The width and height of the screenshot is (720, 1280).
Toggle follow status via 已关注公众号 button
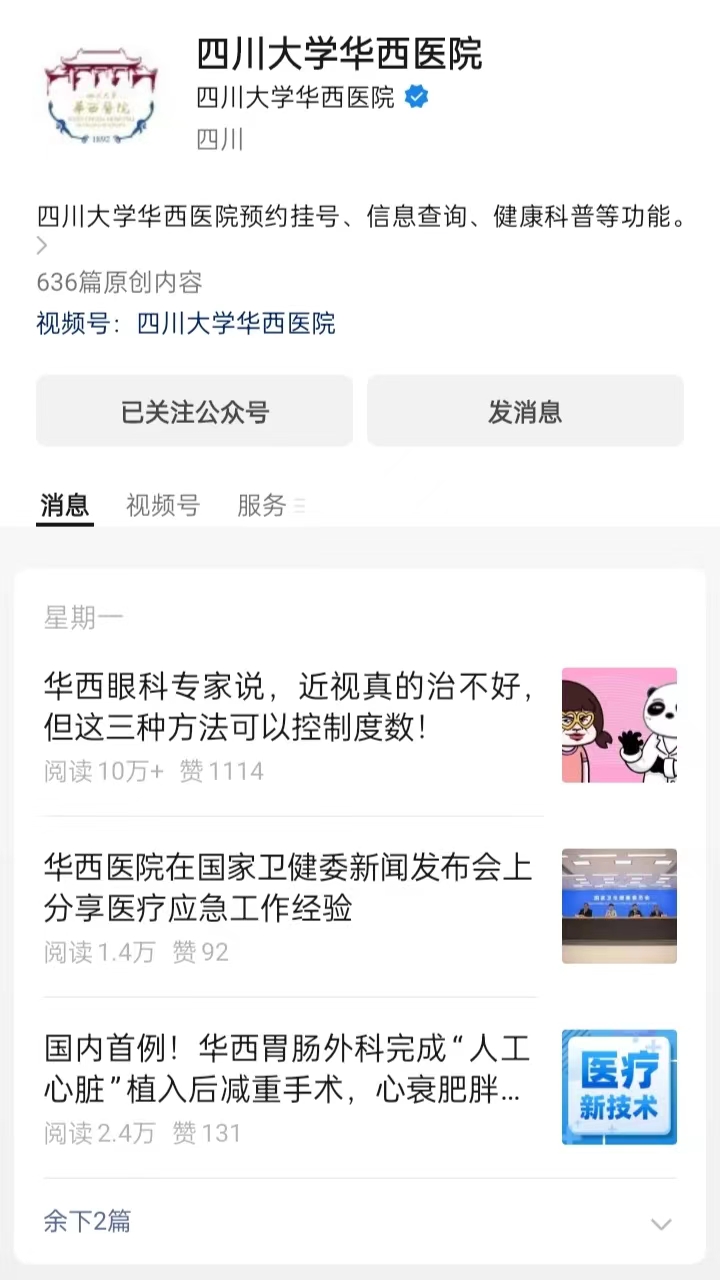pyautogui.click(x=194, y=411)
